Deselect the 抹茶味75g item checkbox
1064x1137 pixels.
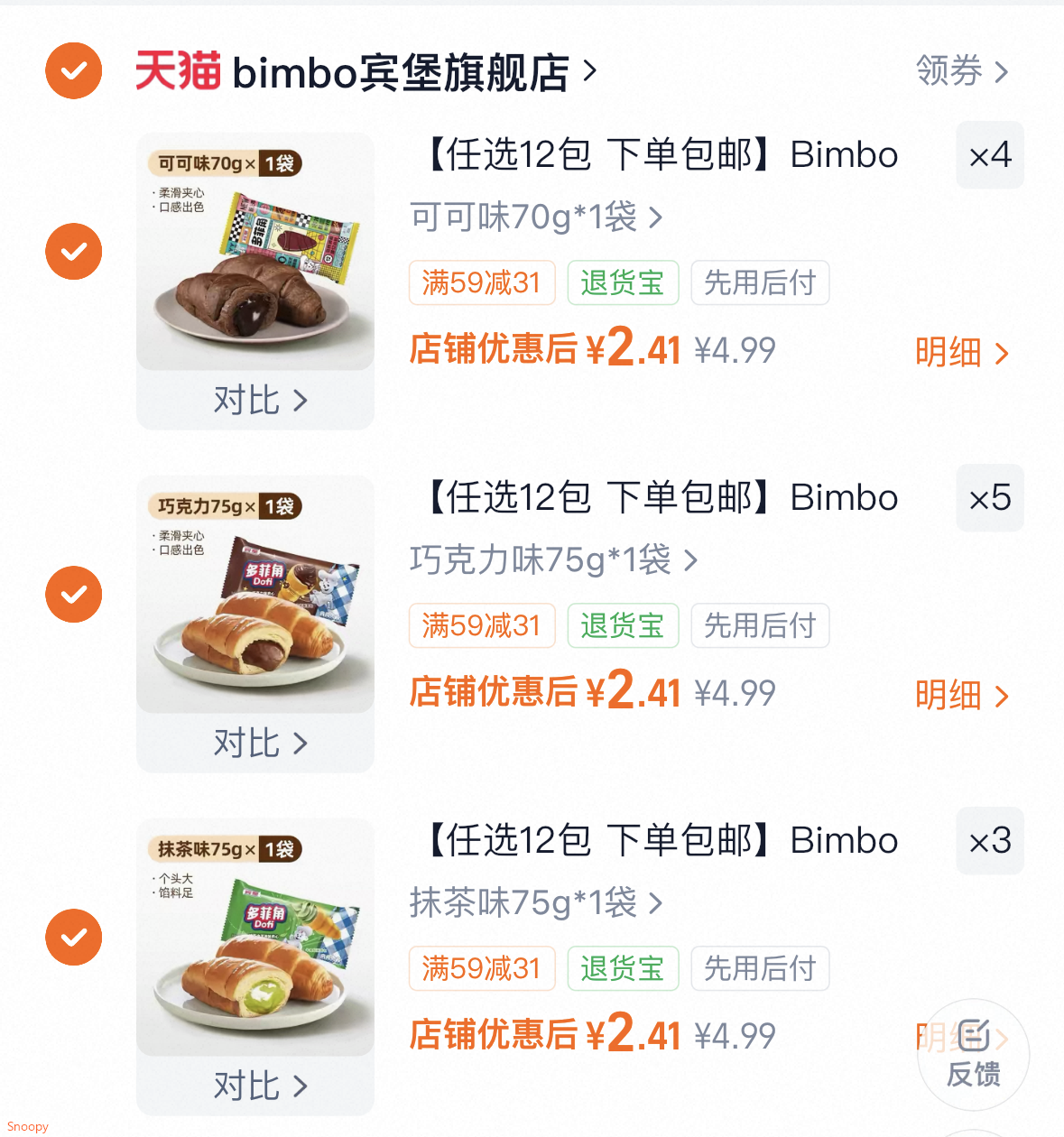point(74,937)
